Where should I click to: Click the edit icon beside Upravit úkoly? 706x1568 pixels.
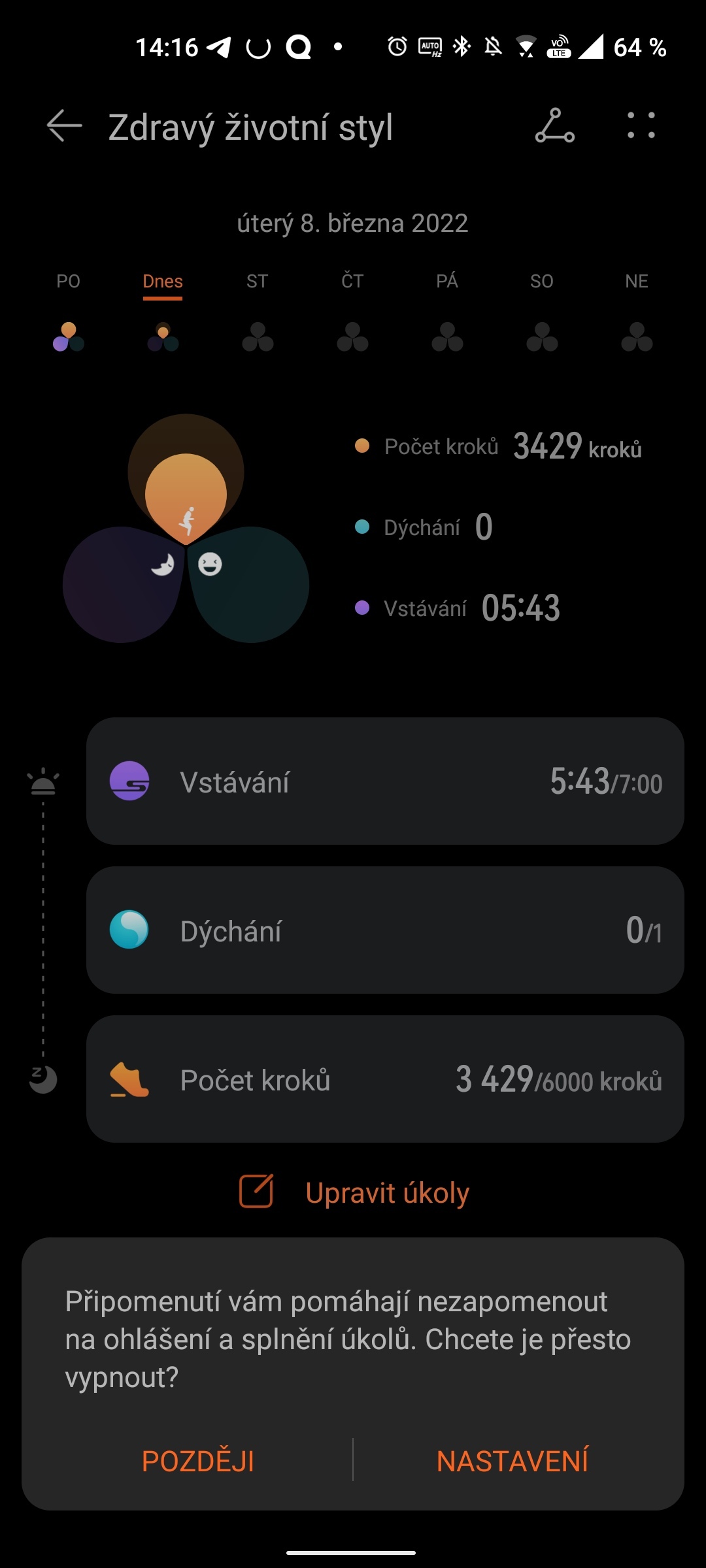(x=256, y=1191)
